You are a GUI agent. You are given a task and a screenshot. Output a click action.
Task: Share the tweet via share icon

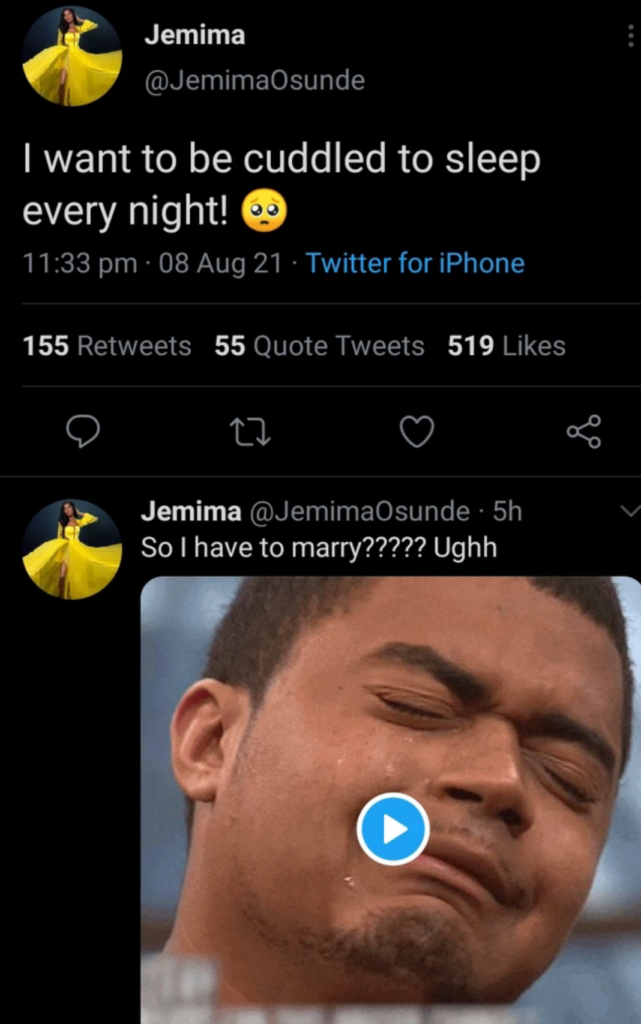click(584, 432)
